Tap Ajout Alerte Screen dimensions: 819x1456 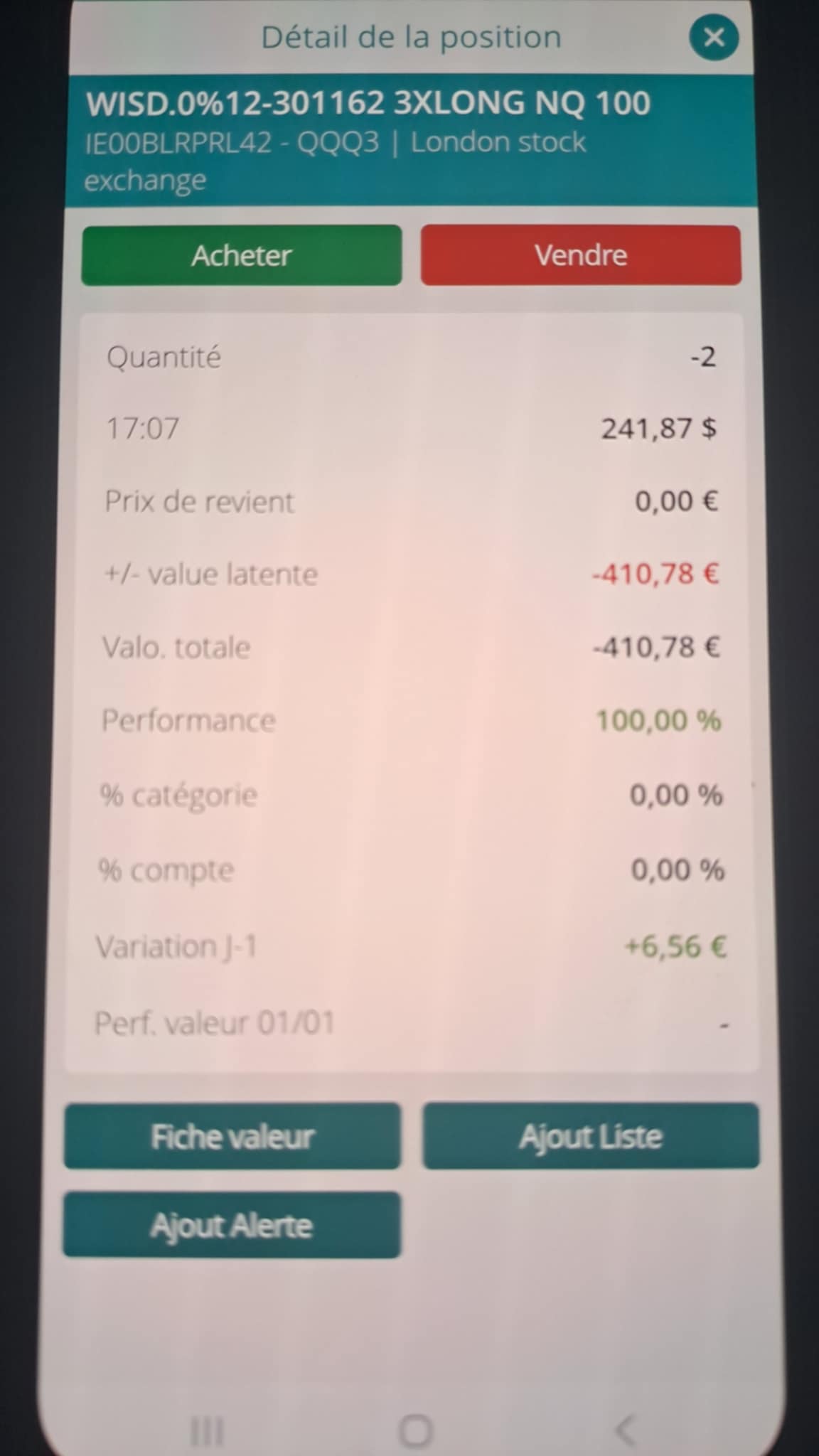[x=232, y=1225]
